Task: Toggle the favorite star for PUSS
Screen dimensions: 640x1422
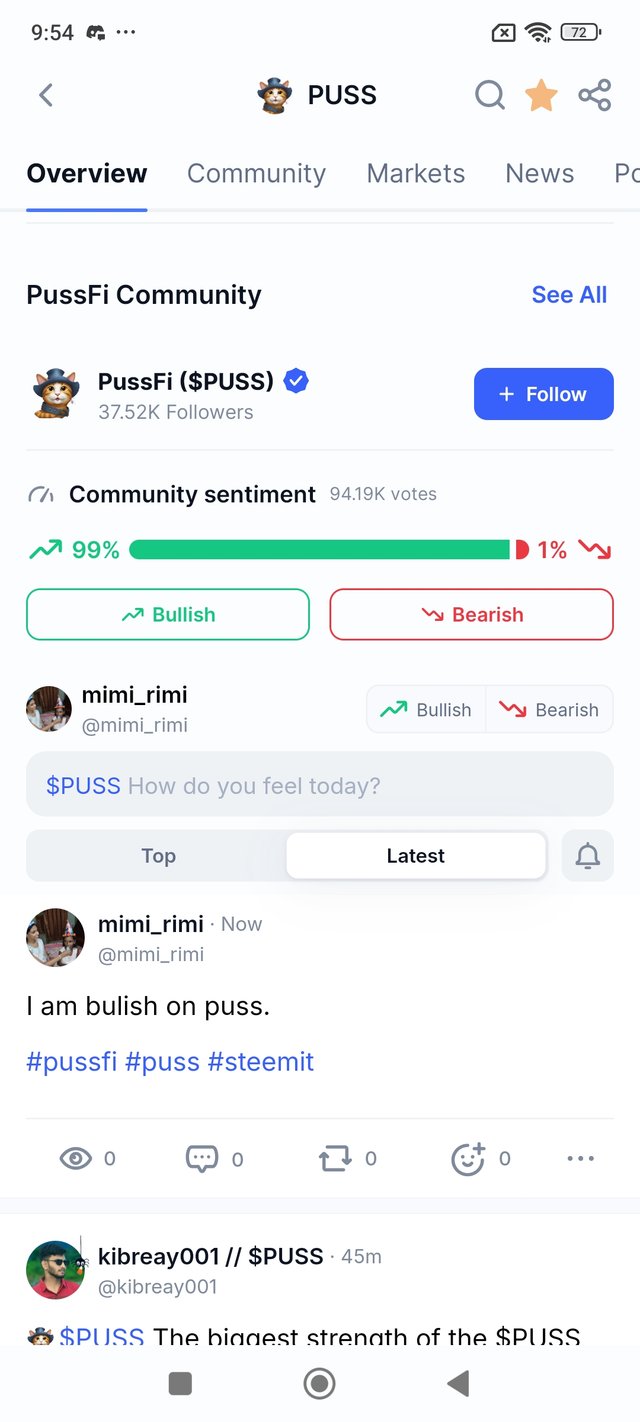Action: (x=541, y=95)
